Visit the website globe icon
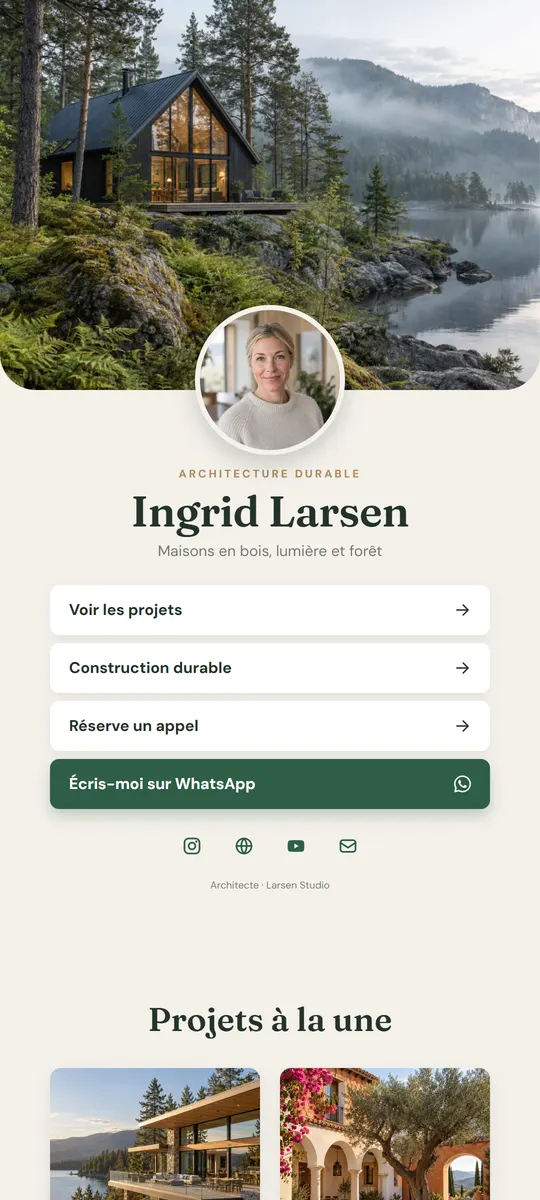540x1200 pixels. click(244, 846)
